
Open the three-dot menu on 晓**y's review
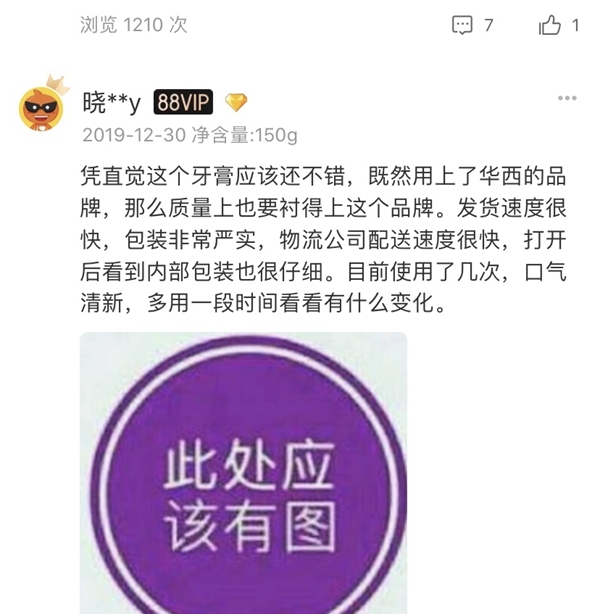[567, 99]
